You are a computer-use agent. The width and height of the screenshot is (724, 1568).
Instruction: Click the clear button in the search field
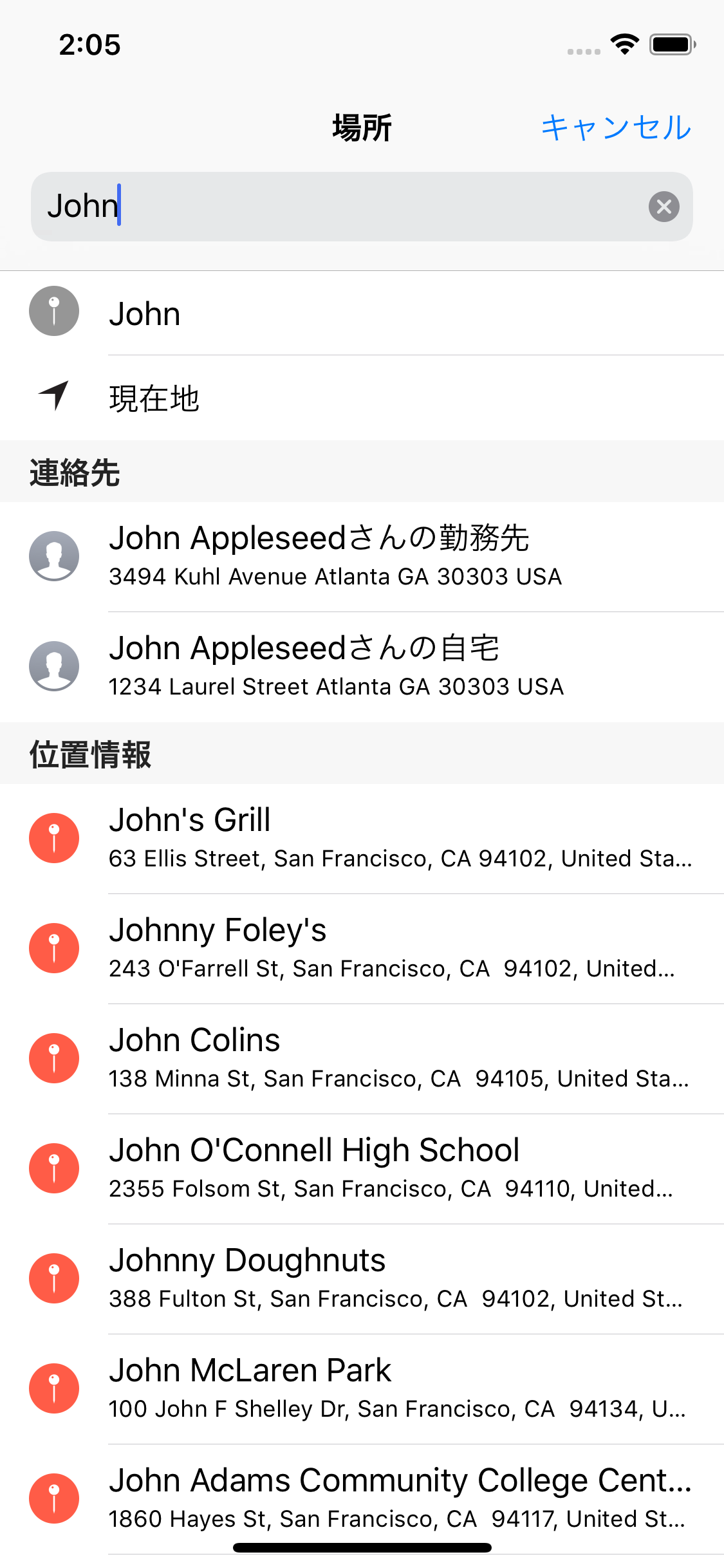click(x=665, y=206)
